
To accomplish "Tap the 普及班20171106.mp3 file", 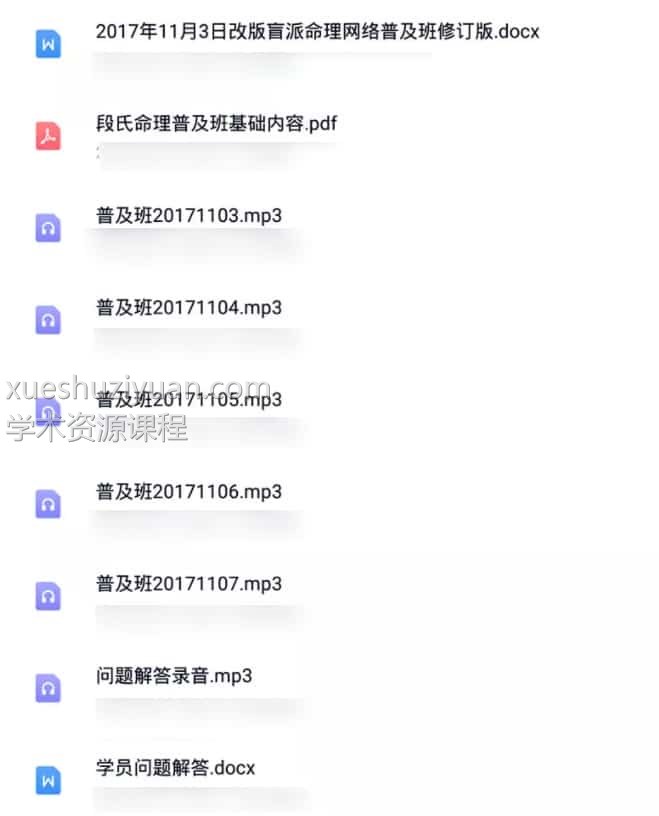I will [188, 492].
